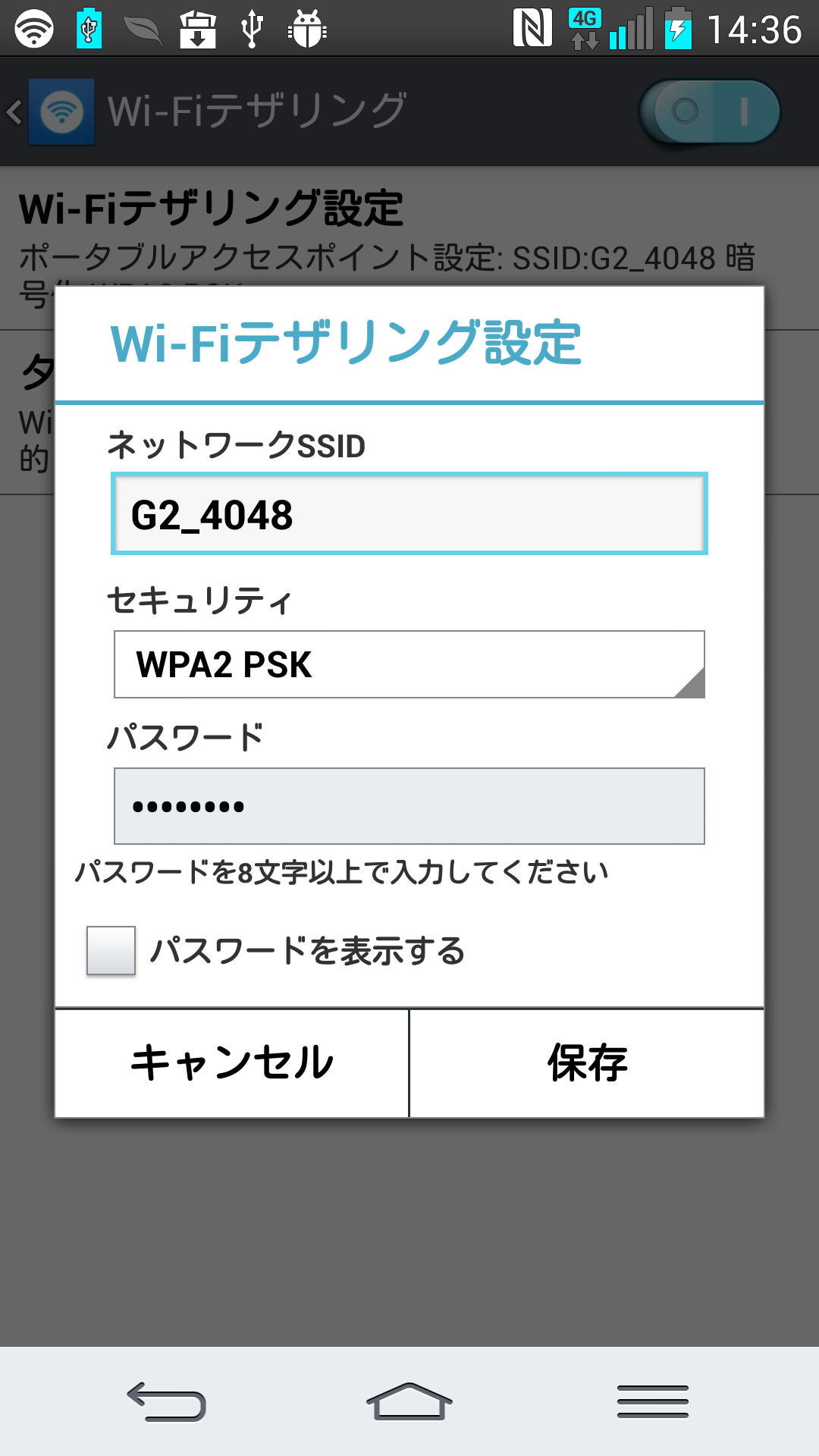Viewport: 819px width, 1456px height.
Task: Check the パスワードを表示する box
Action: tap(111, 950)
